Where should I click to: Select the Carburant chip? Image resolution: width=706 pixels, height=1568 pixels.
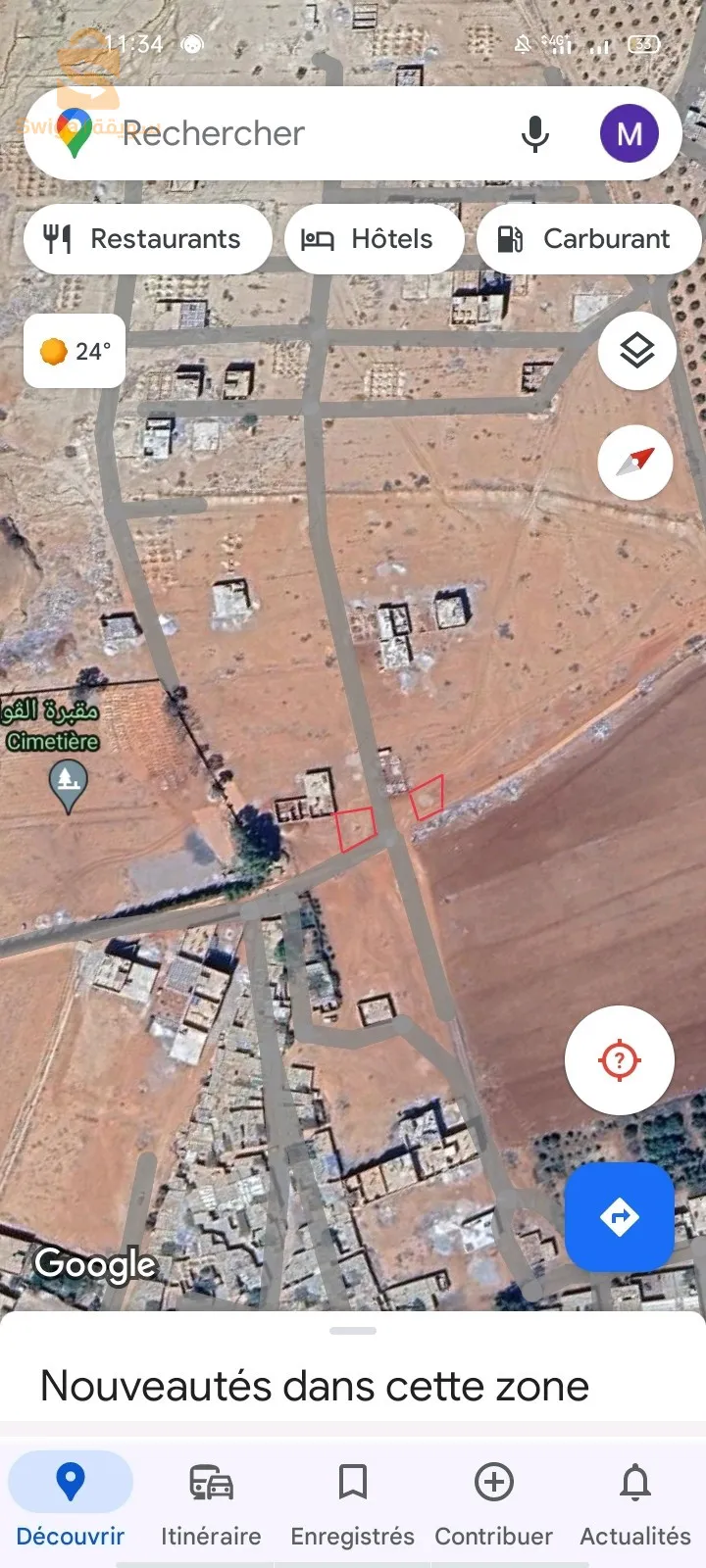[x=588, y=239]
